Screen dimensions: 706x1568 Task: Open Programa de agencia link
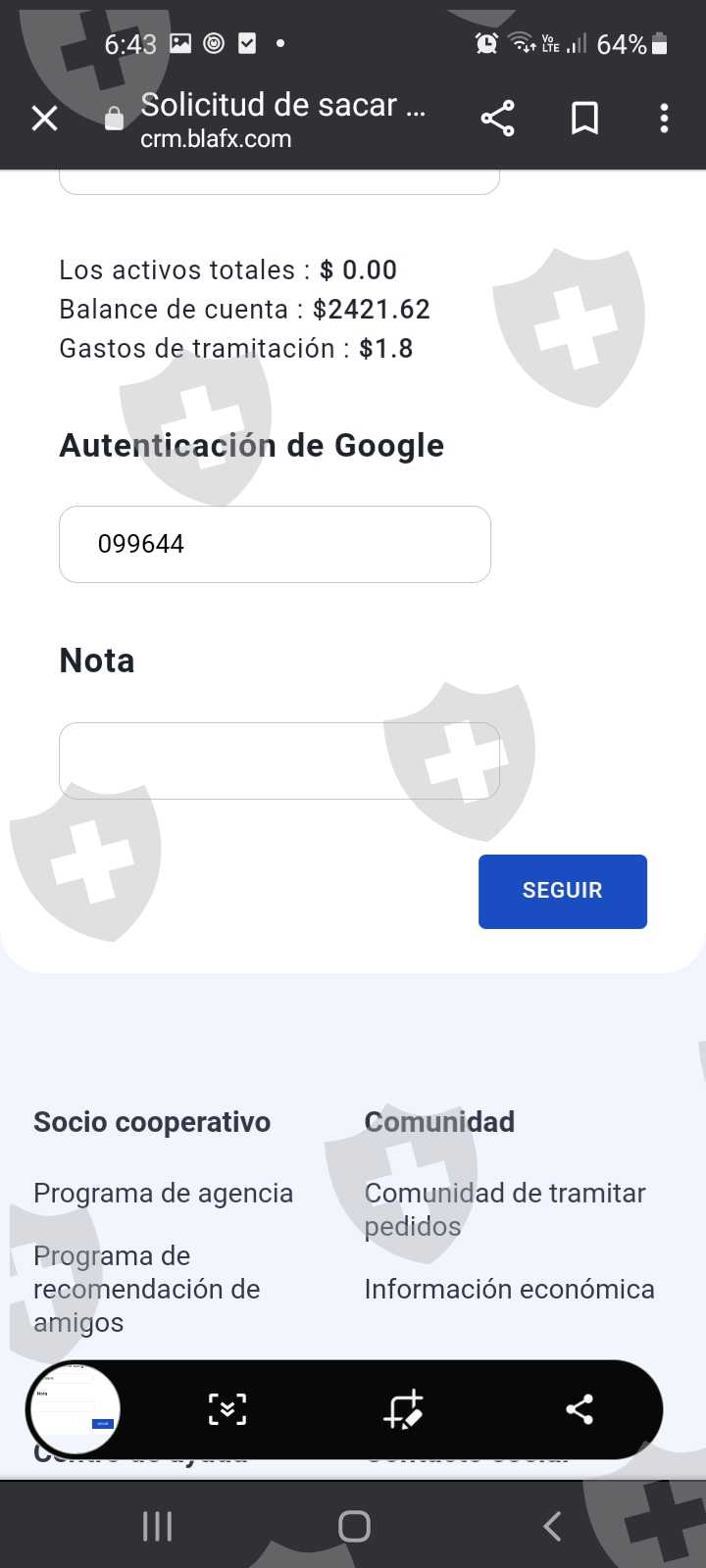click(x=164, y=1193)
